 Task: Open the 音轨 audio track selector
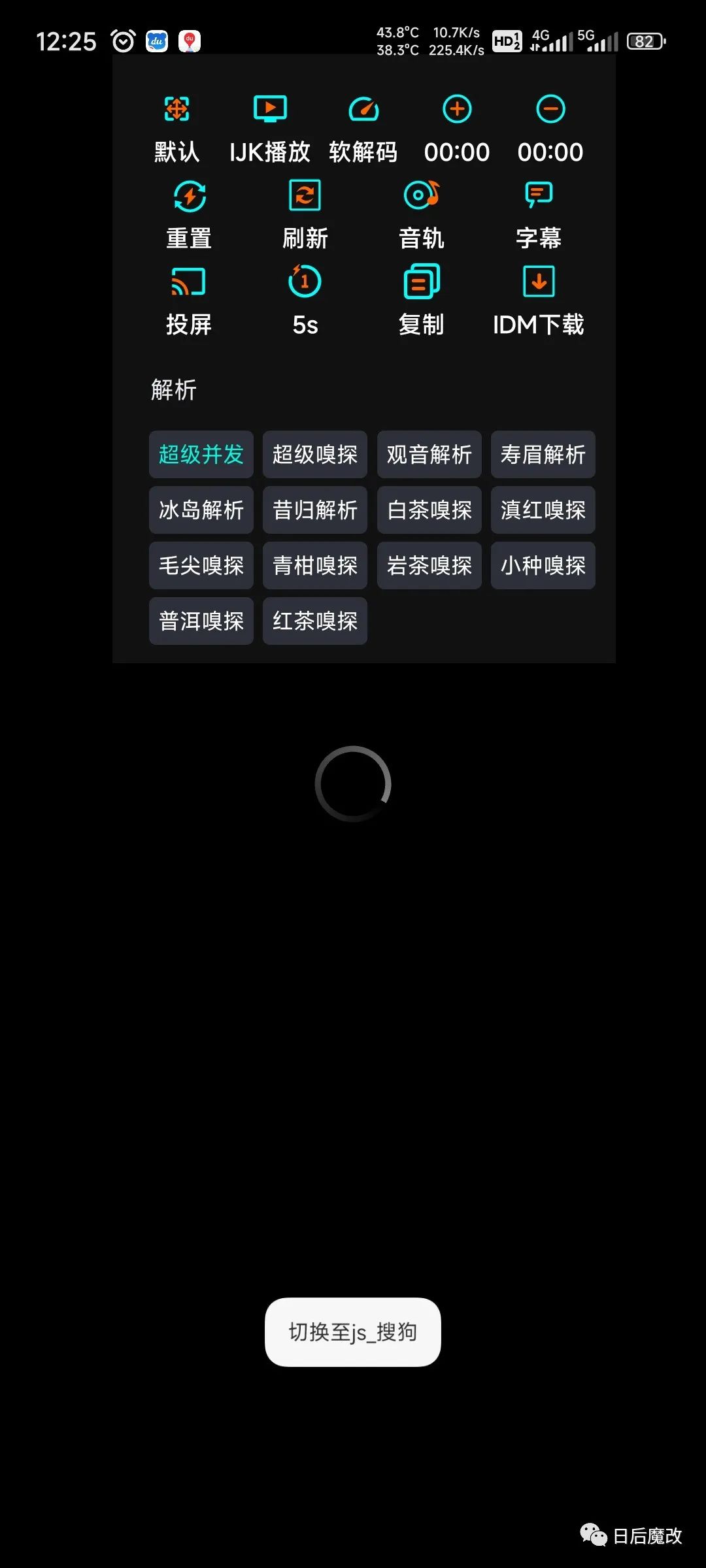(422, 215)
